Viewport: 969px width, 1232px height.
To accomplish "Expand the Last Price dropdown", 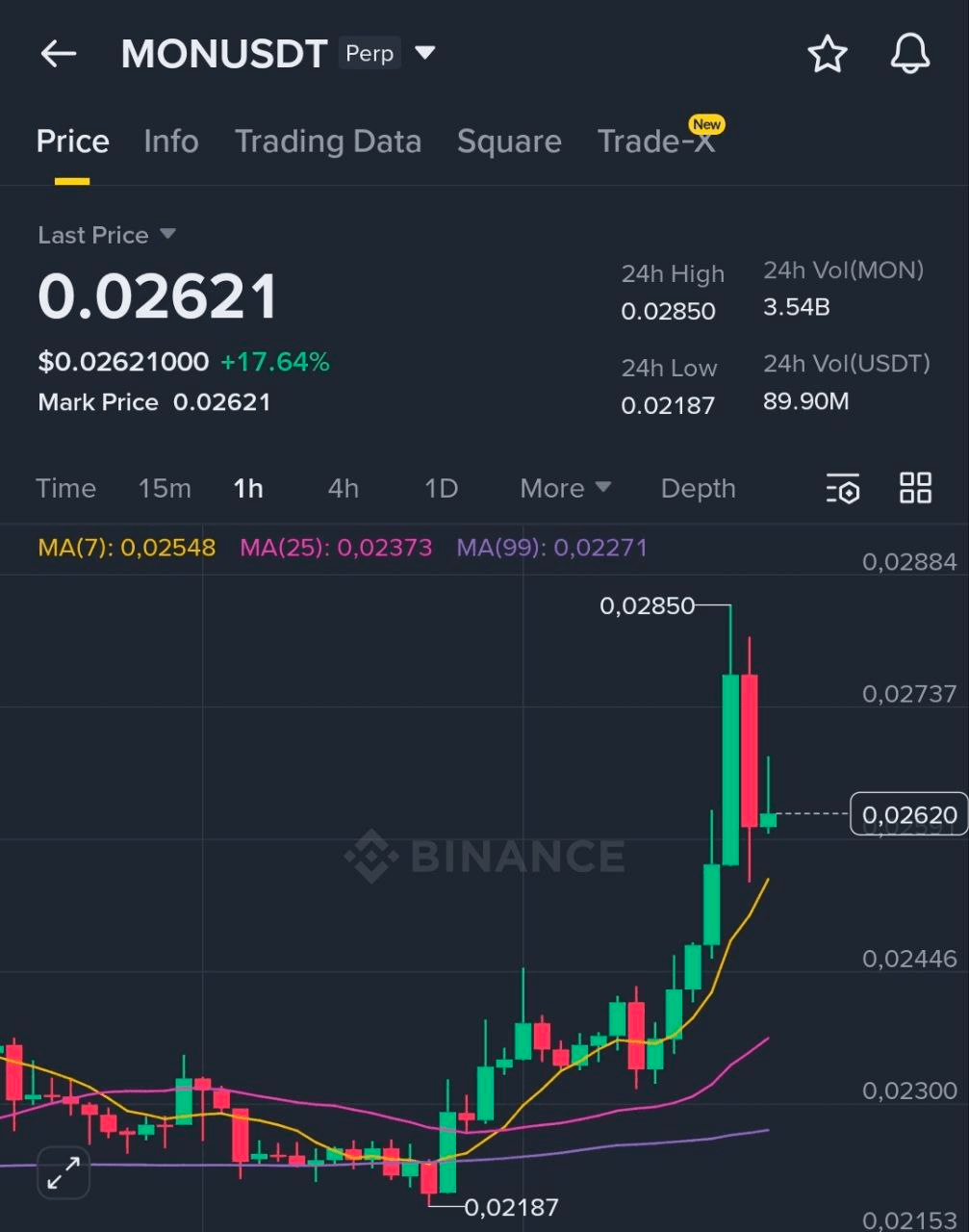I will pos(167,234).
